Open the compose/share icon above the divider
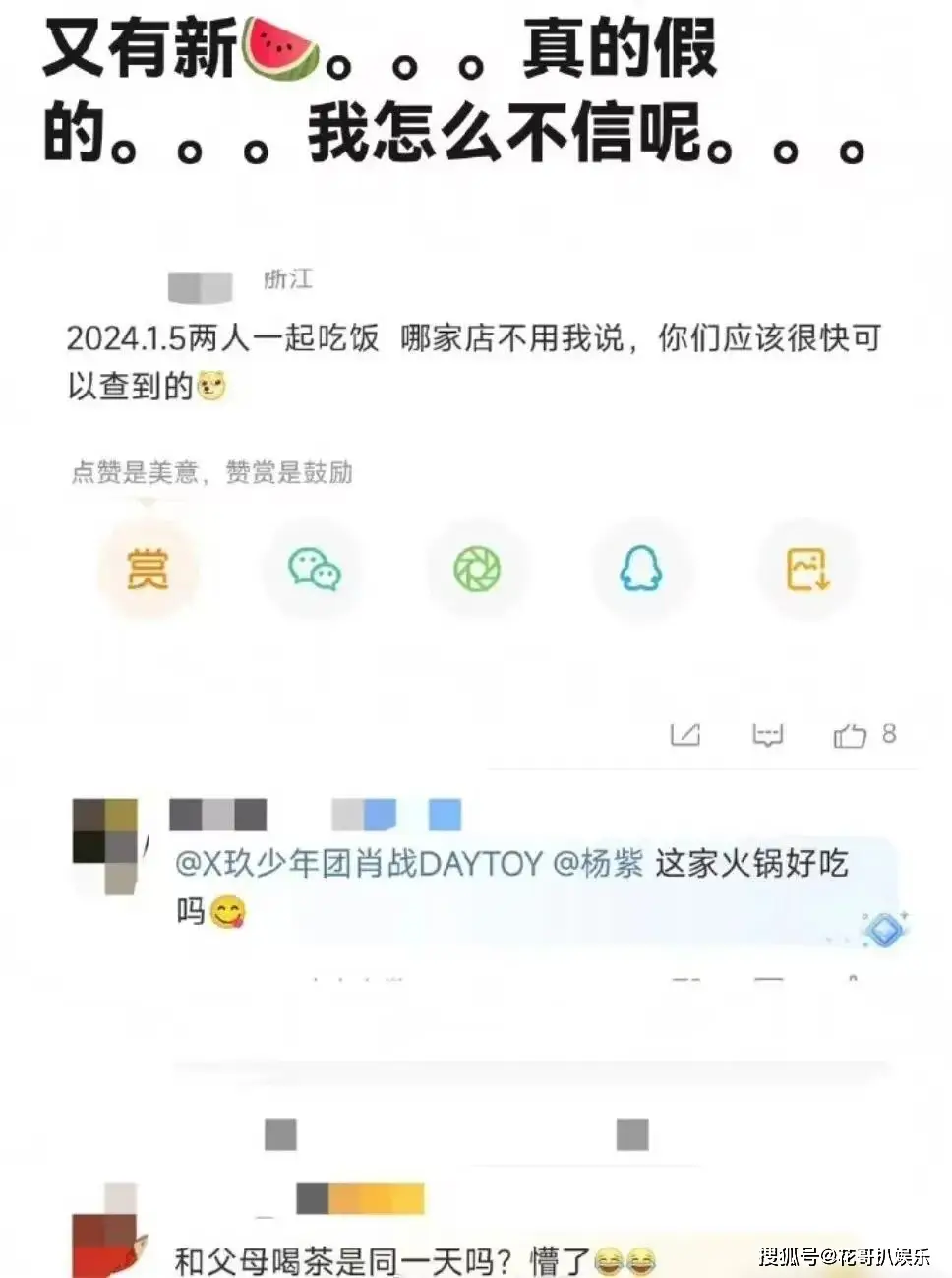 pos(684,734)
